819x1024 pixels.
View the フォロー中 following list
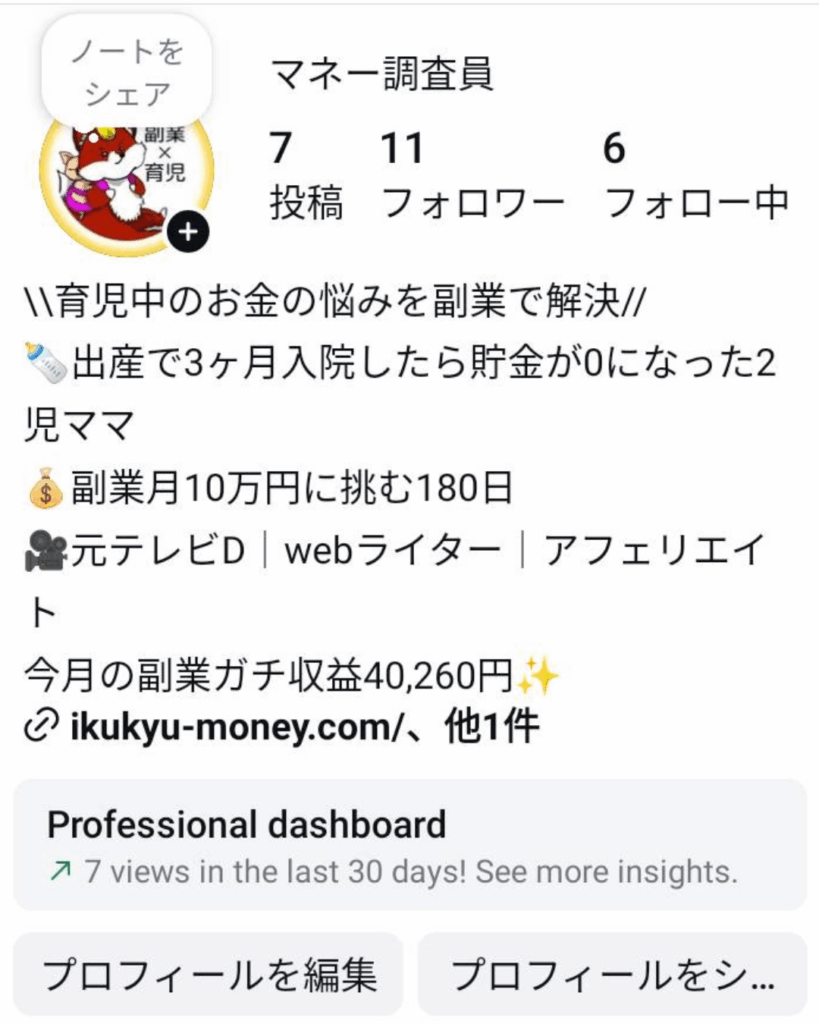click(x=697, y=176)
